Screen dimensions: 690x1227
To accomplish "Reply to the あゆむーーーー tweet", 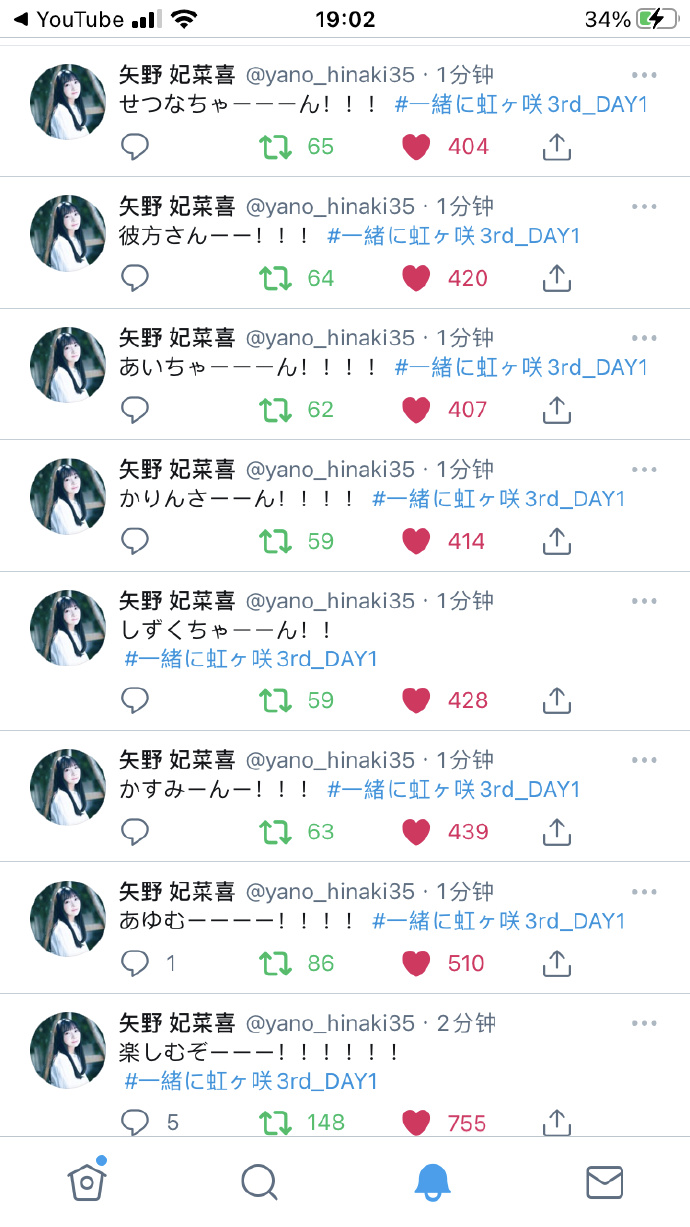I will tap(135, 963).
